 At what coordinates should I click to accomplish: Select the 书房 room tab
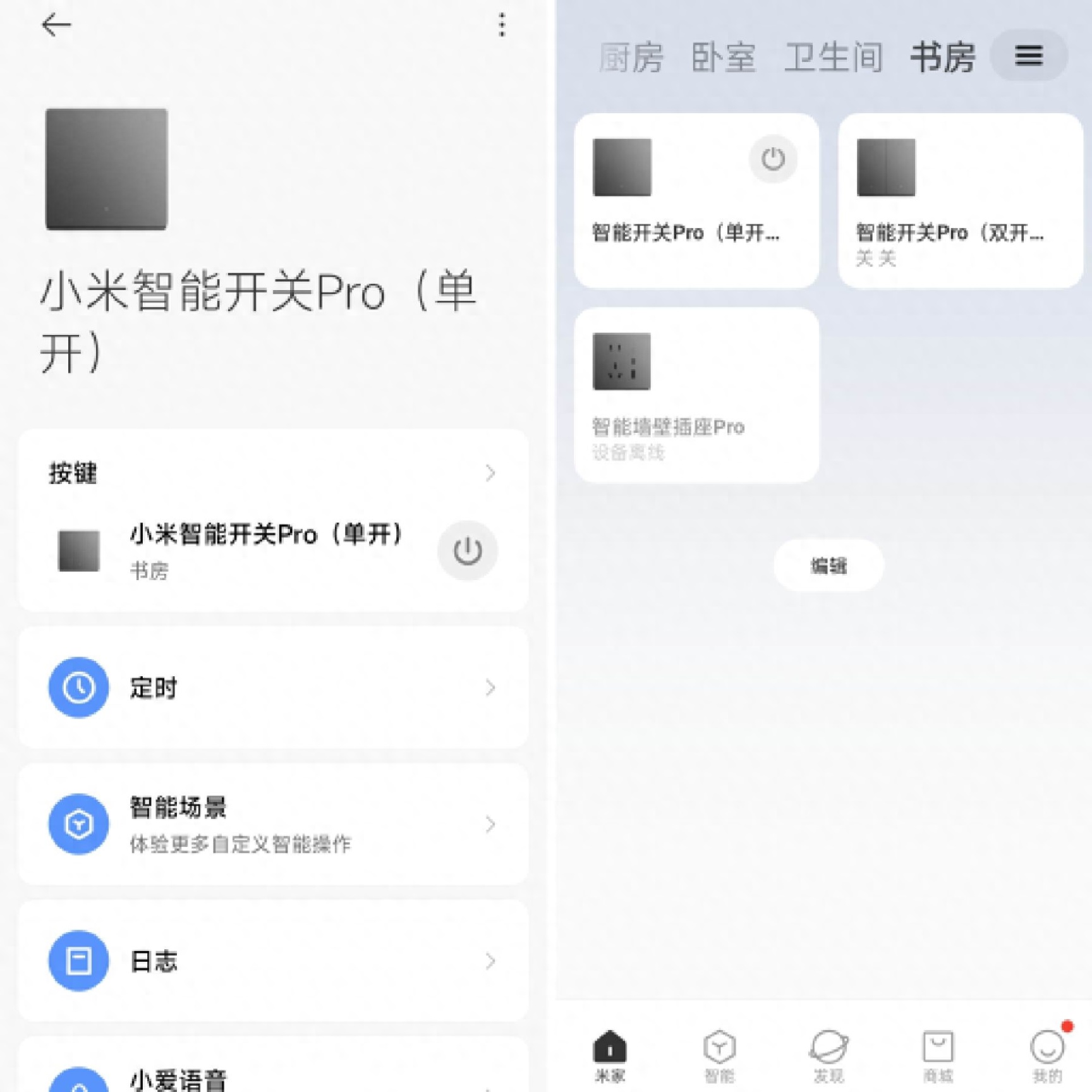point(943,58)
